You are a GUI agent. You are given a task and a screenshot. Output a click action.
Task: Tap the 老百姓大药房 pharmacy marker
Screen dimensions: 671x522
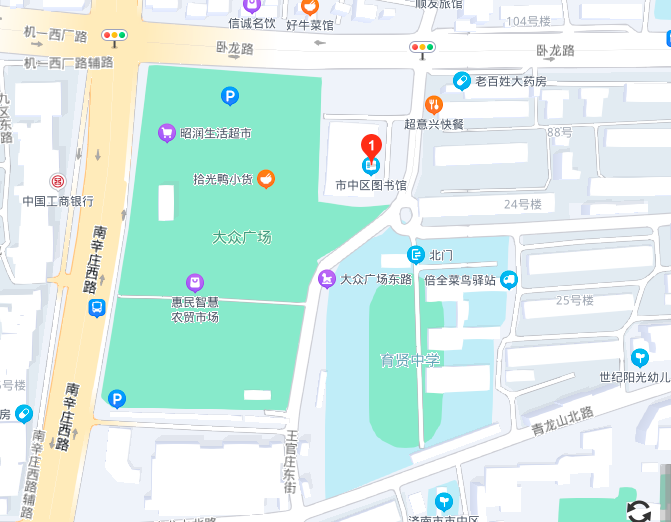pos(462,81)
